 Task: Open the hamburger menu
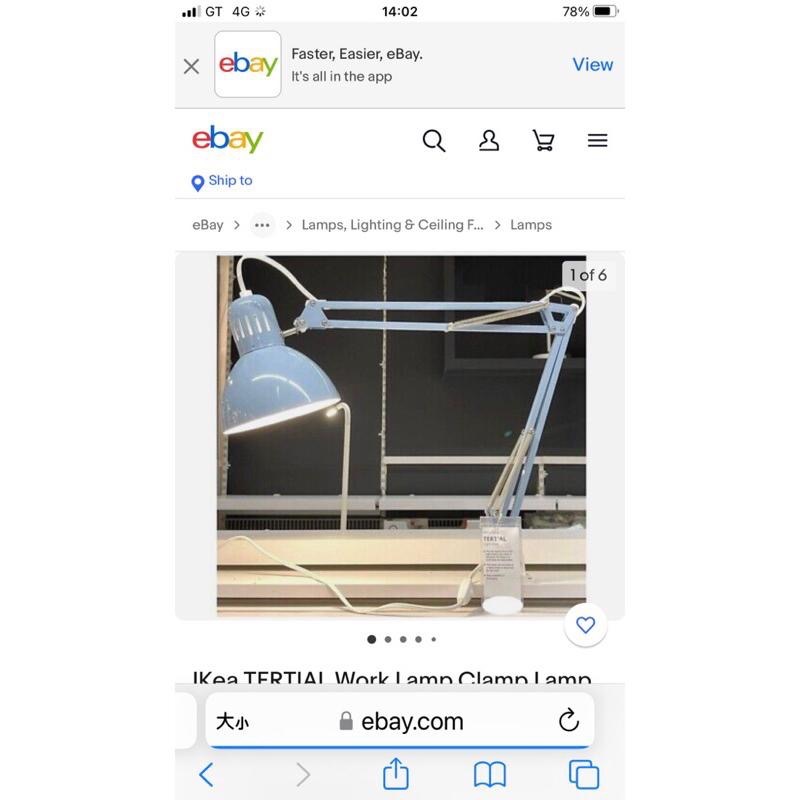(x=597, y=141)
